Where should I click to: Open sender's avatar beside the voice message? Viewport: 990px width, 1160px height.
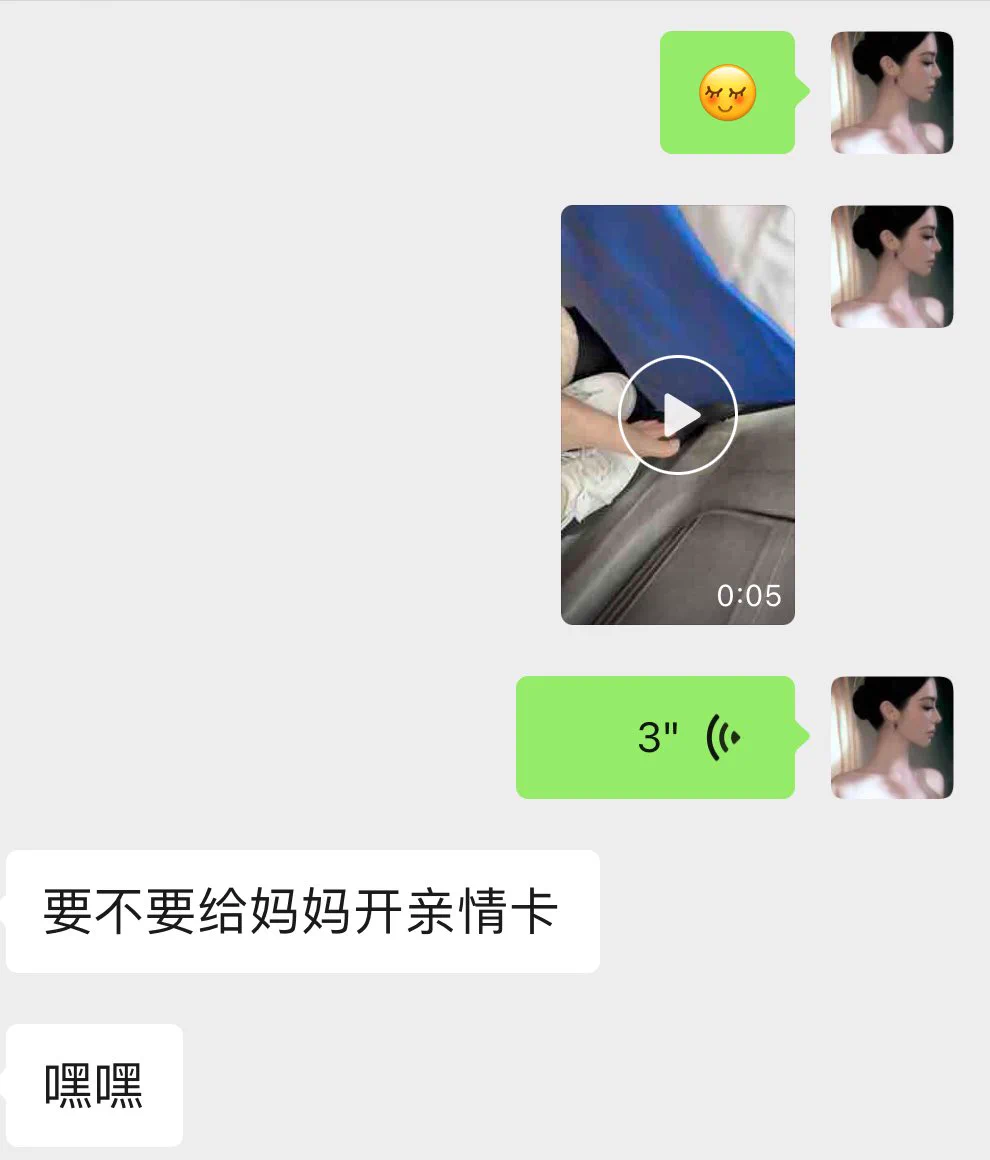pos(892,738)
